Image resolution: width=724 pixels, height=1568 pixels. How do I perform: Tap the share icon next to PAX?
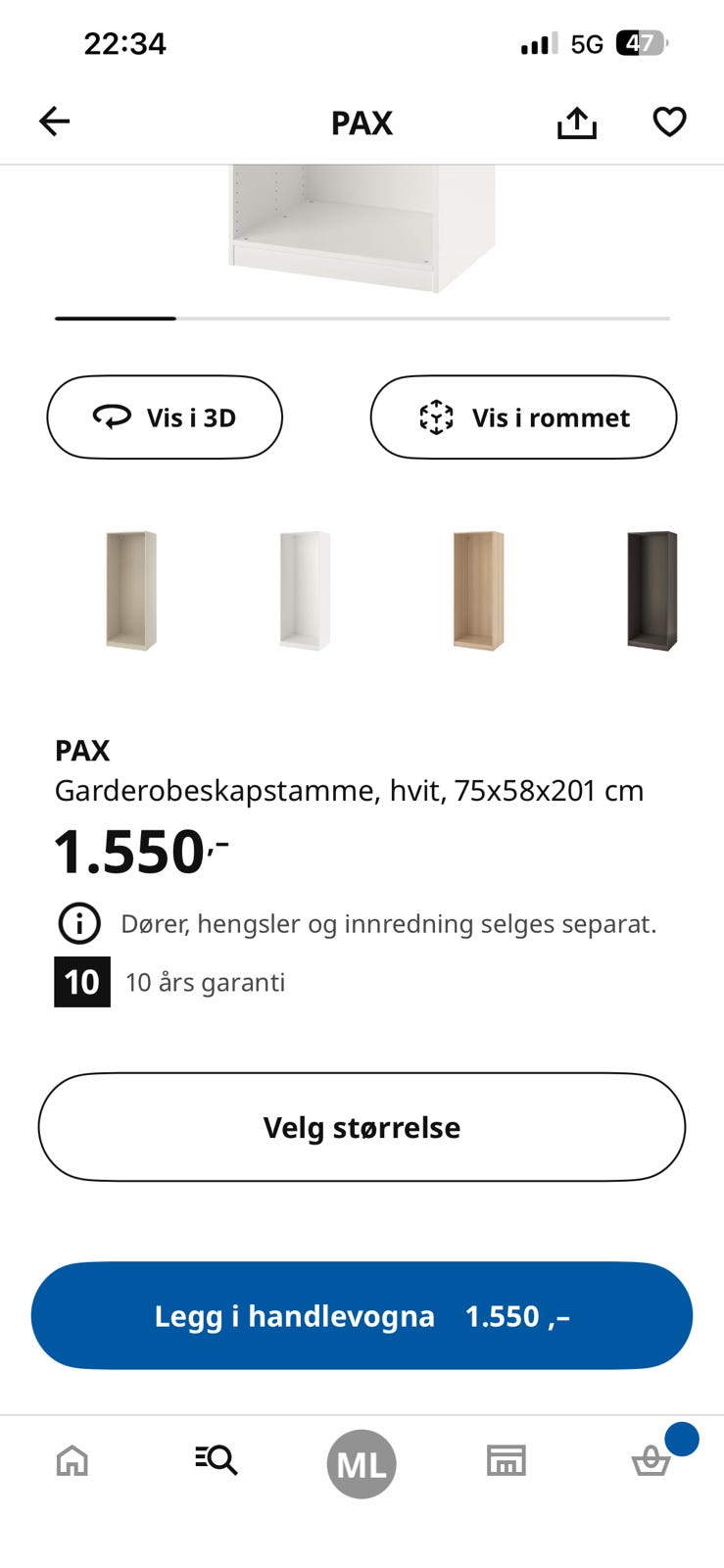(577, 122)
